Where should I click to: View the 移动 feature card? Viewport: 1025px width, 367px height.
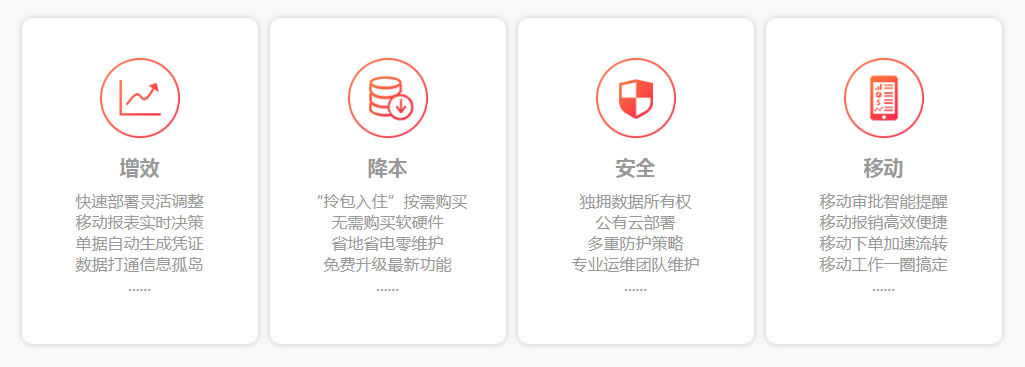pos(884,181)
